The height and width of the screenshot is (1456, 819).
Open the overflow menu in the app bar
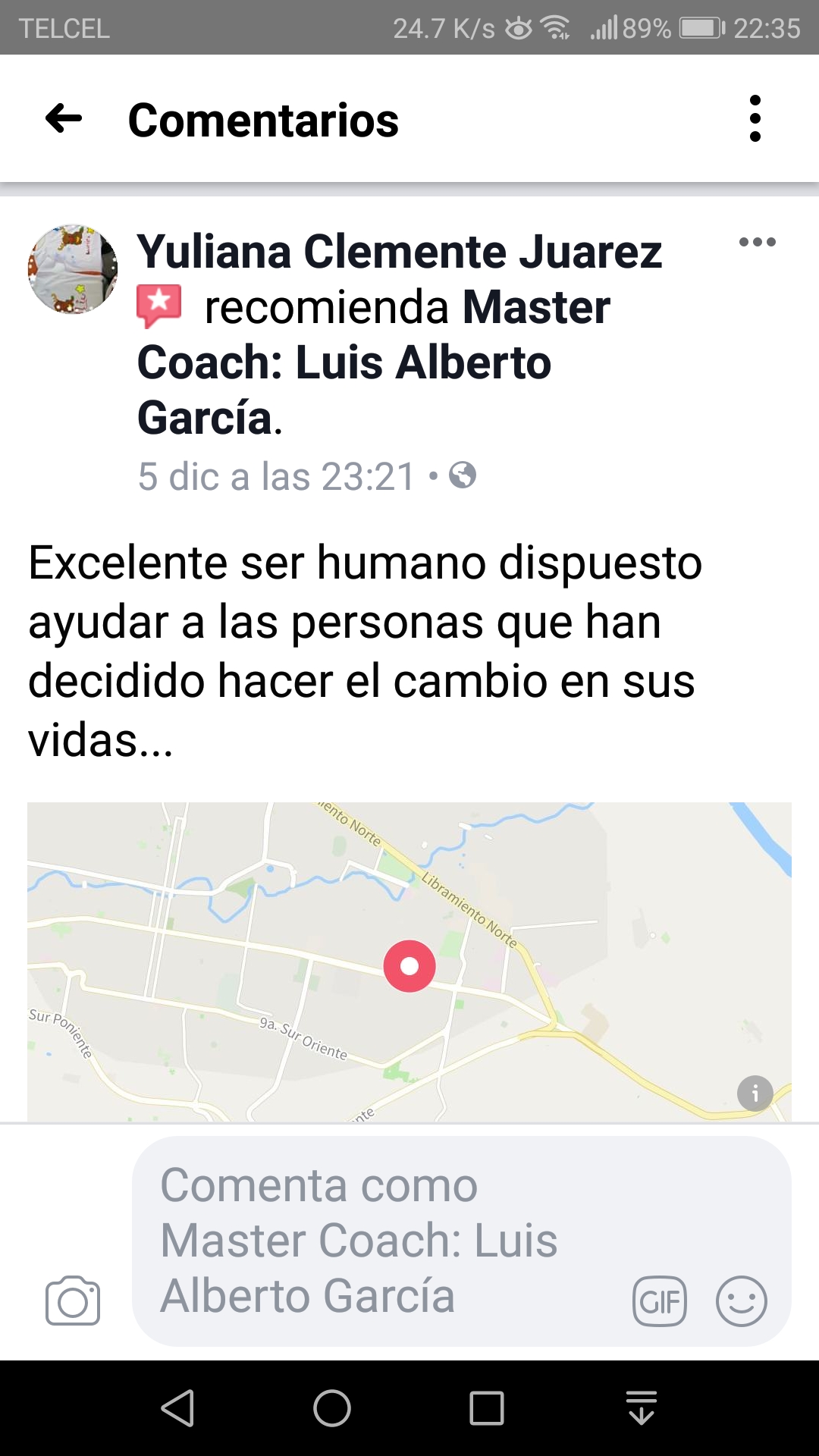pyautogui.click(x=755, y=118)
